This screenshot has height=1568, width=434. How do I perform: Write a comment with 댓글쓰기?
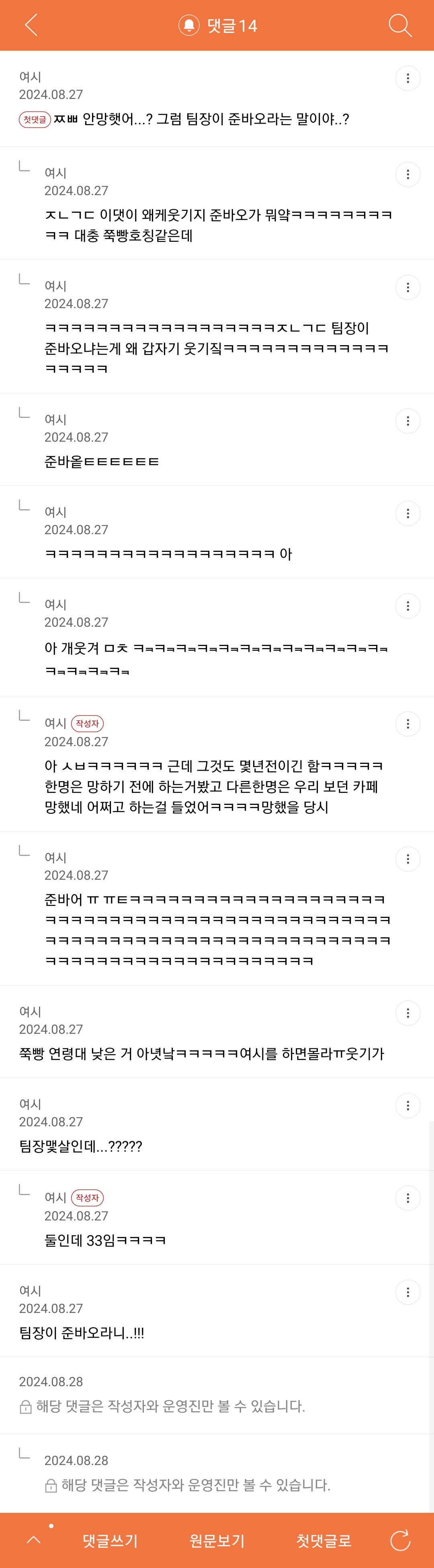(110, 1541)
